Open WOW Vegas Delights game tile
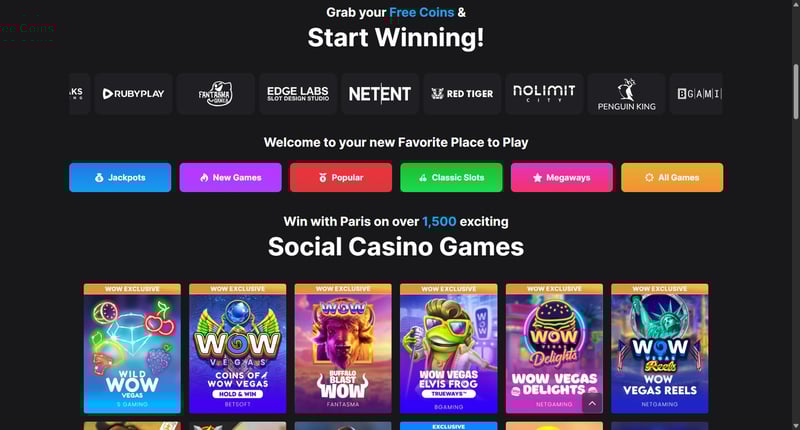The width and height of the screenshot is (800, 430). [x=554, y=340]
